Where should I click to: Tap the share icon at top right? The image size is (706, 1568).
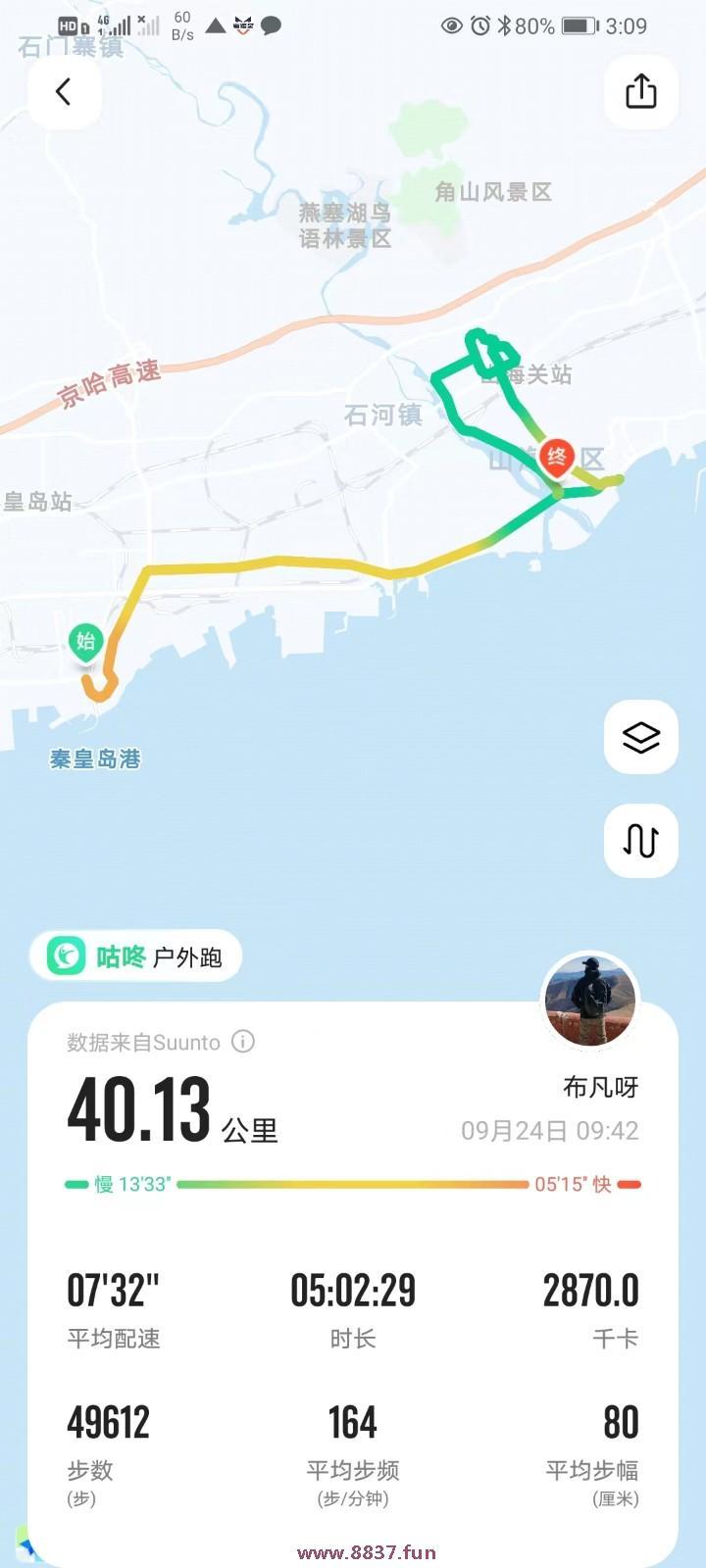point(642,91)
